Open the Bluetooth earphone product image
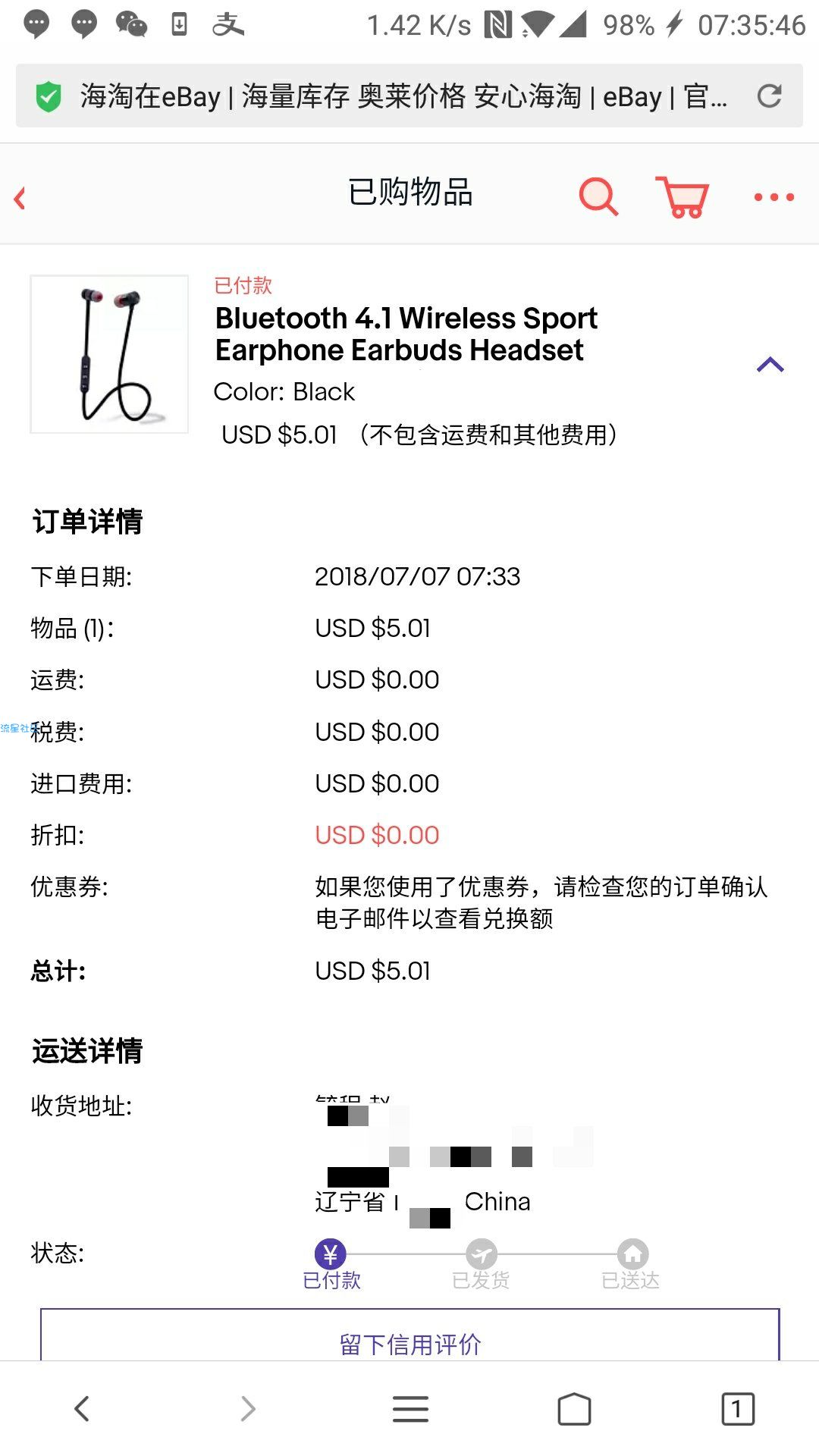Image resolution: width=819 pixels, height=1456 pixels. click(109, 354)
